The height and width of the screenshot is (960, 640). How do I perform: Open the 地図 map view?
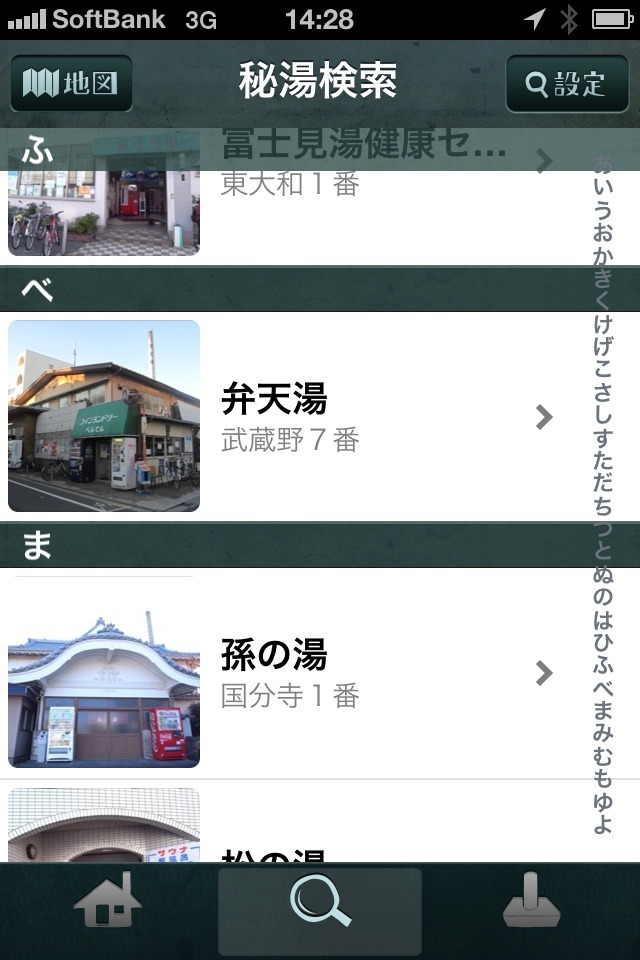click(x=71, y=83)
